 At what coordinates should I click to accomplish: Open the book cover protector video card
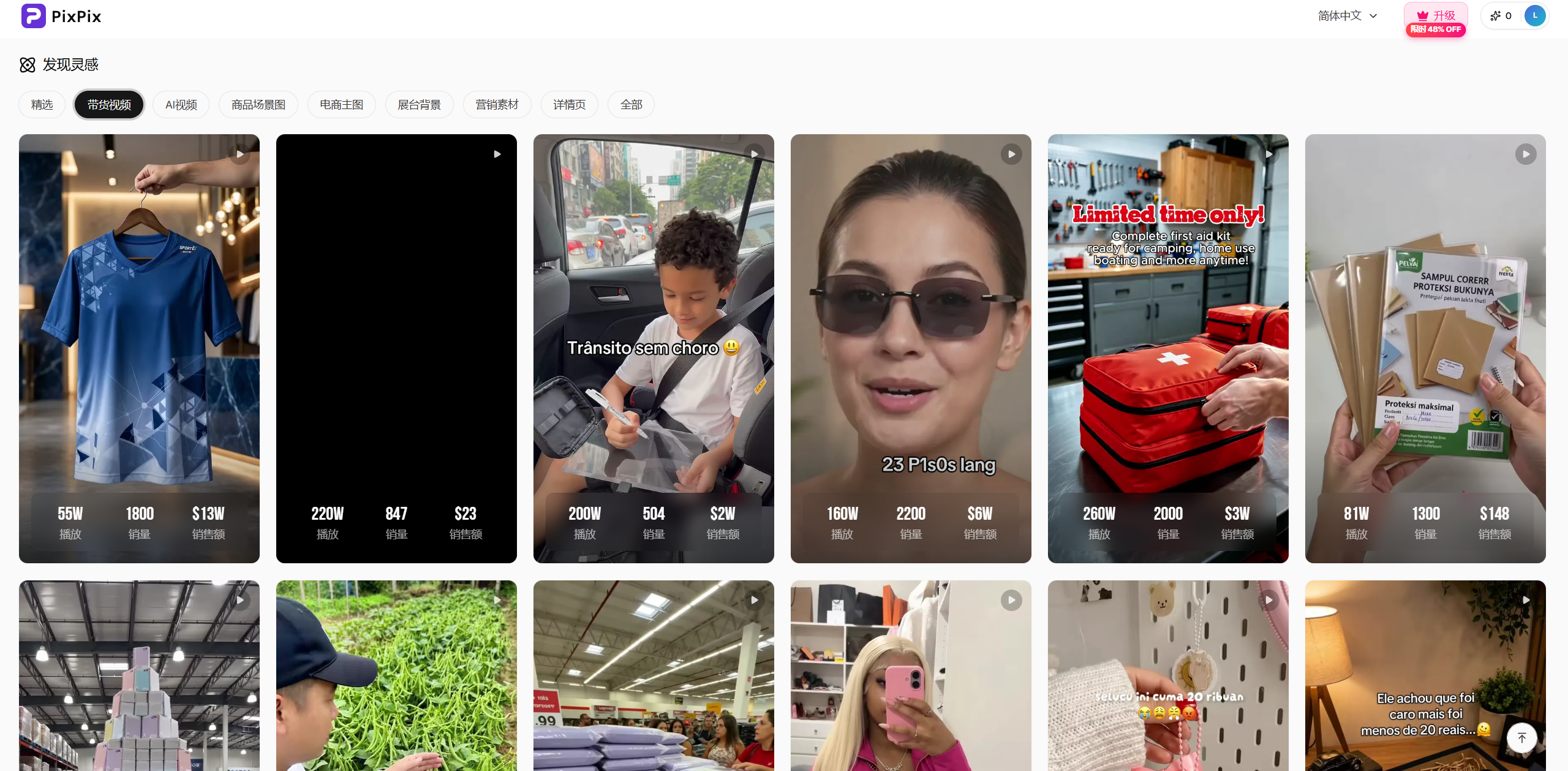(1426, 349)
